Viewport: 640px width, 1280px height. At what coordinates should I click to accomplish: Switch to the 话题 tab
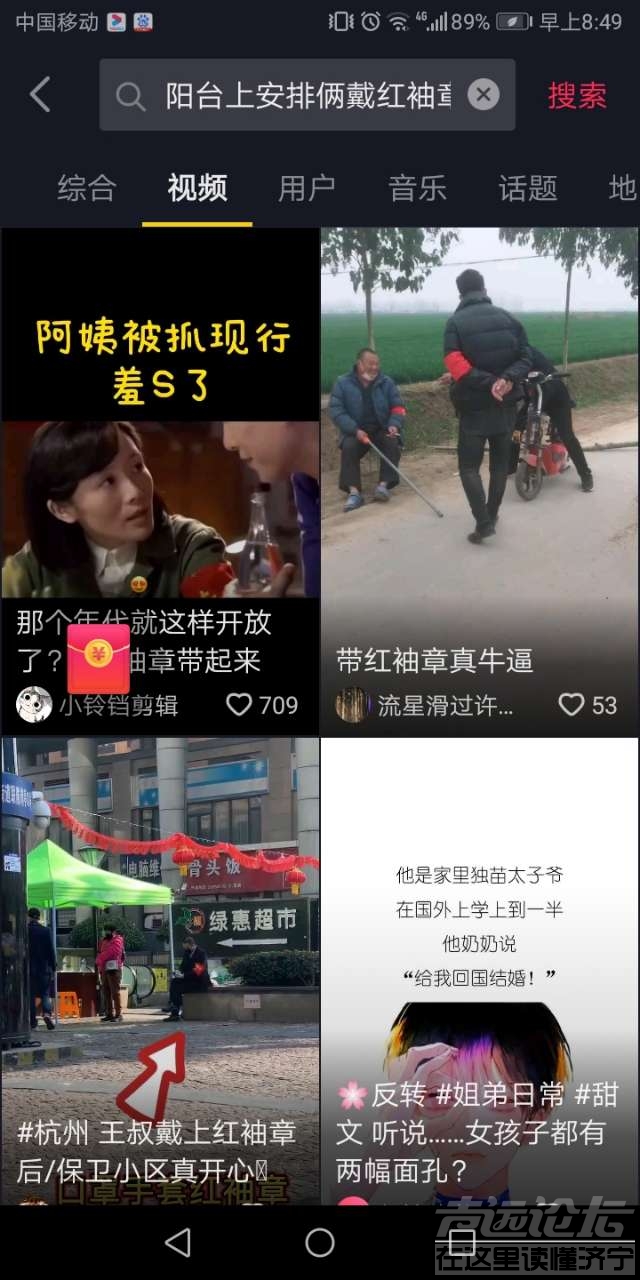click(527, 188)
